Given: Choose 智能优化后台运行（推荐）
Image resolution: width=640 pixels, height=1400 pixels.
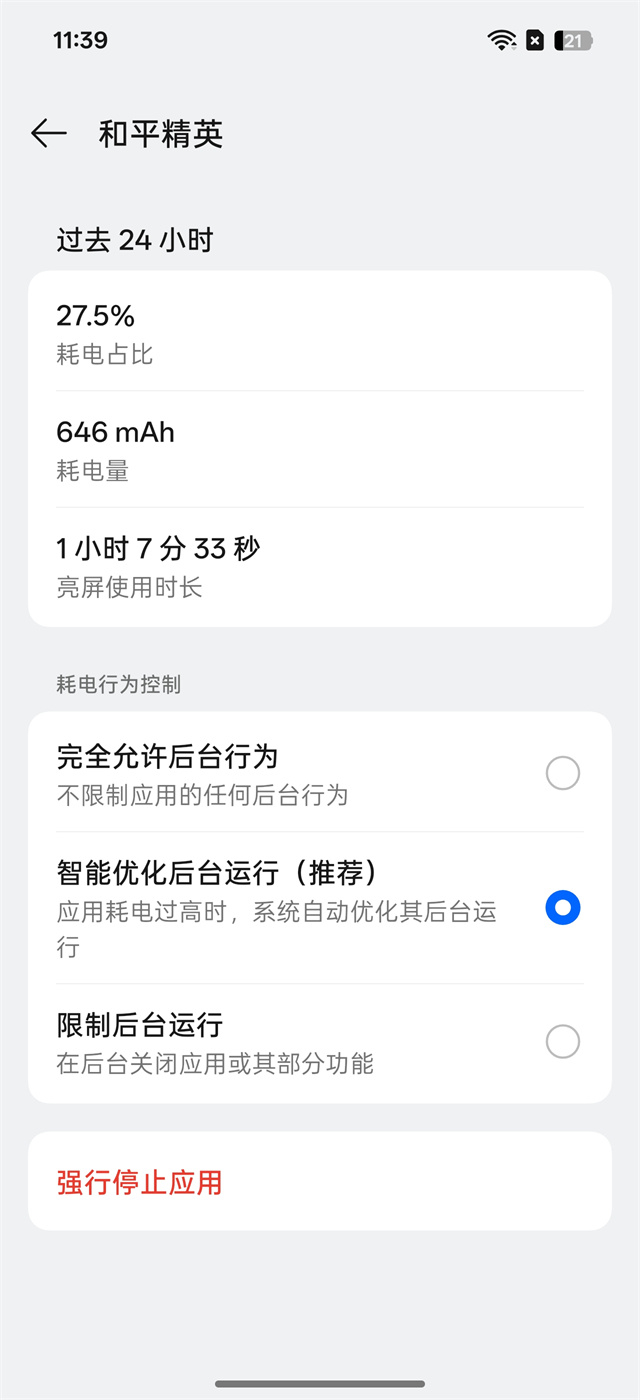Looking at the screenshot, I should [562, 908].
